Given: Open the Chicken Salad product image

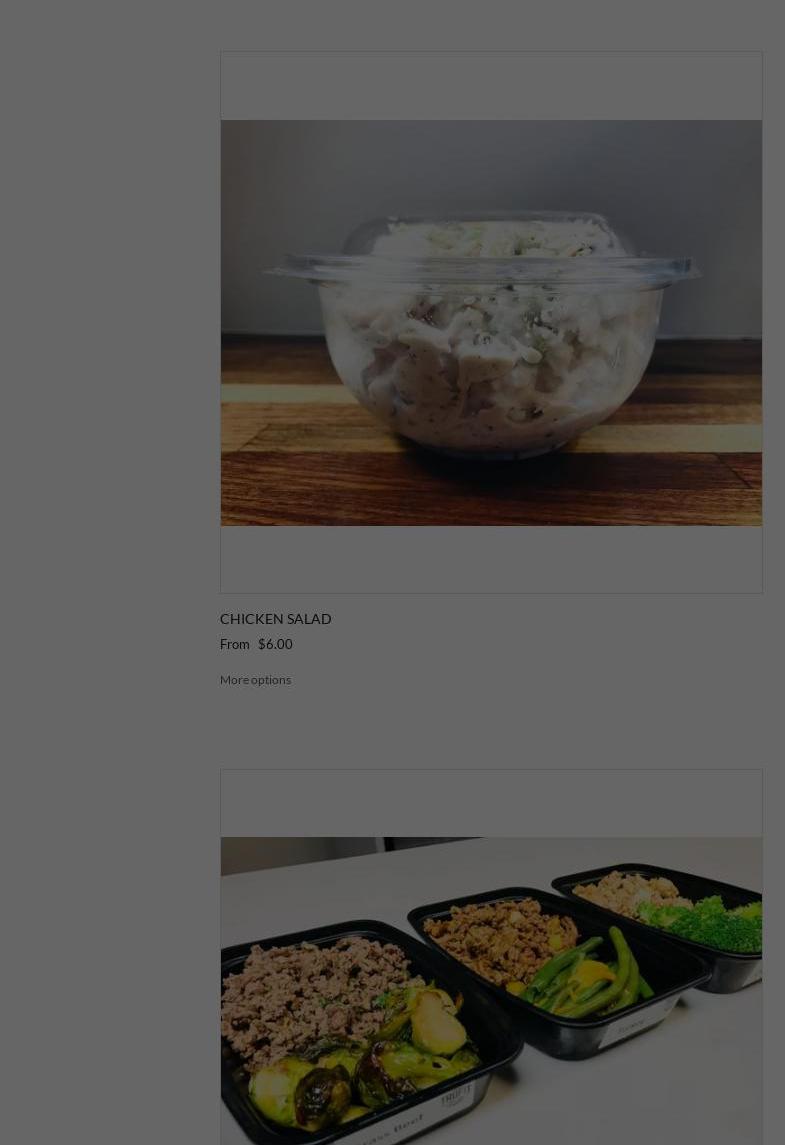Looking at the screenshot, I should pyautogui.click(x=491, y=322).
